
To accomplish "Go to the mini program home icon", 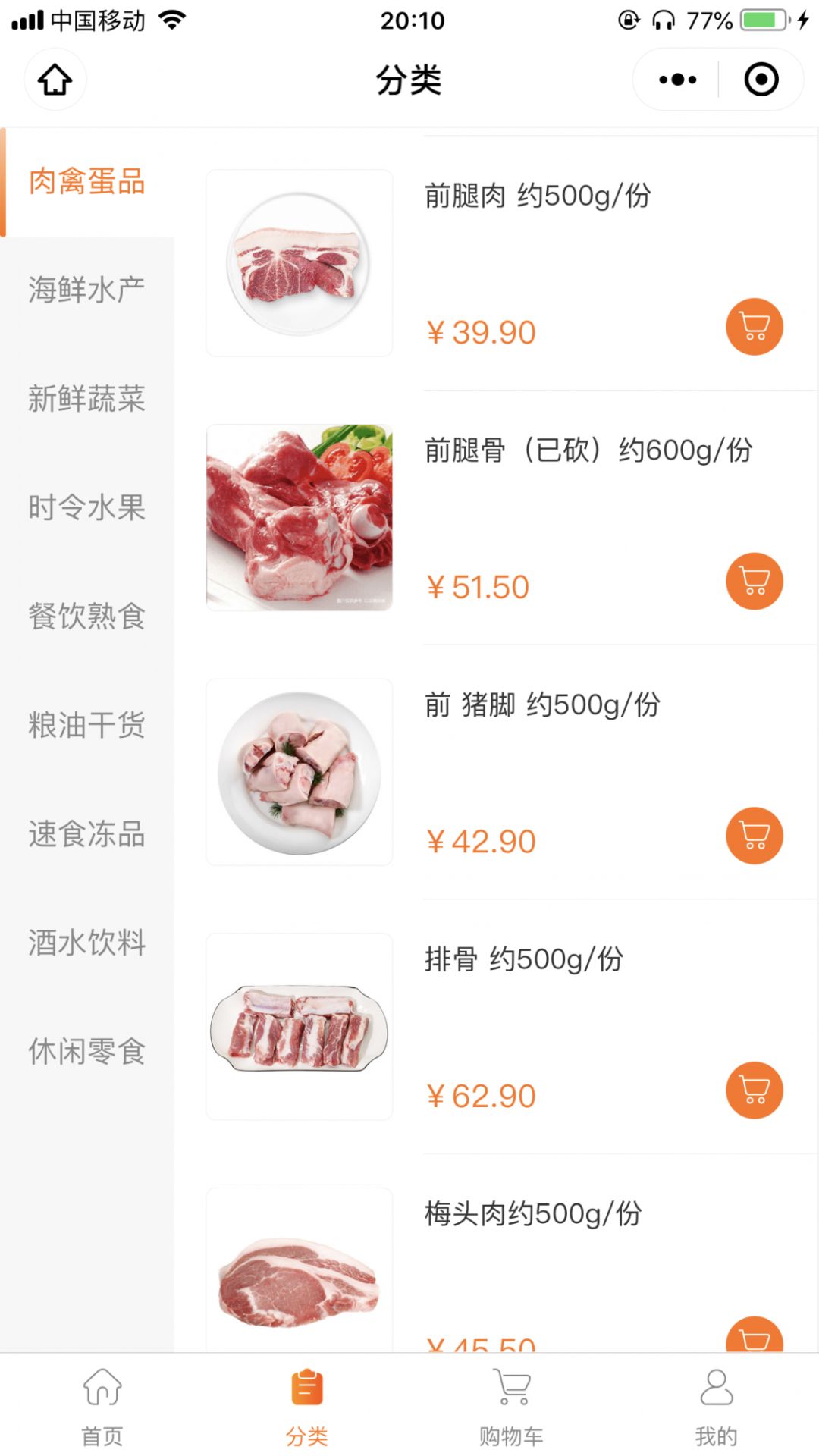I will [55, 80].
